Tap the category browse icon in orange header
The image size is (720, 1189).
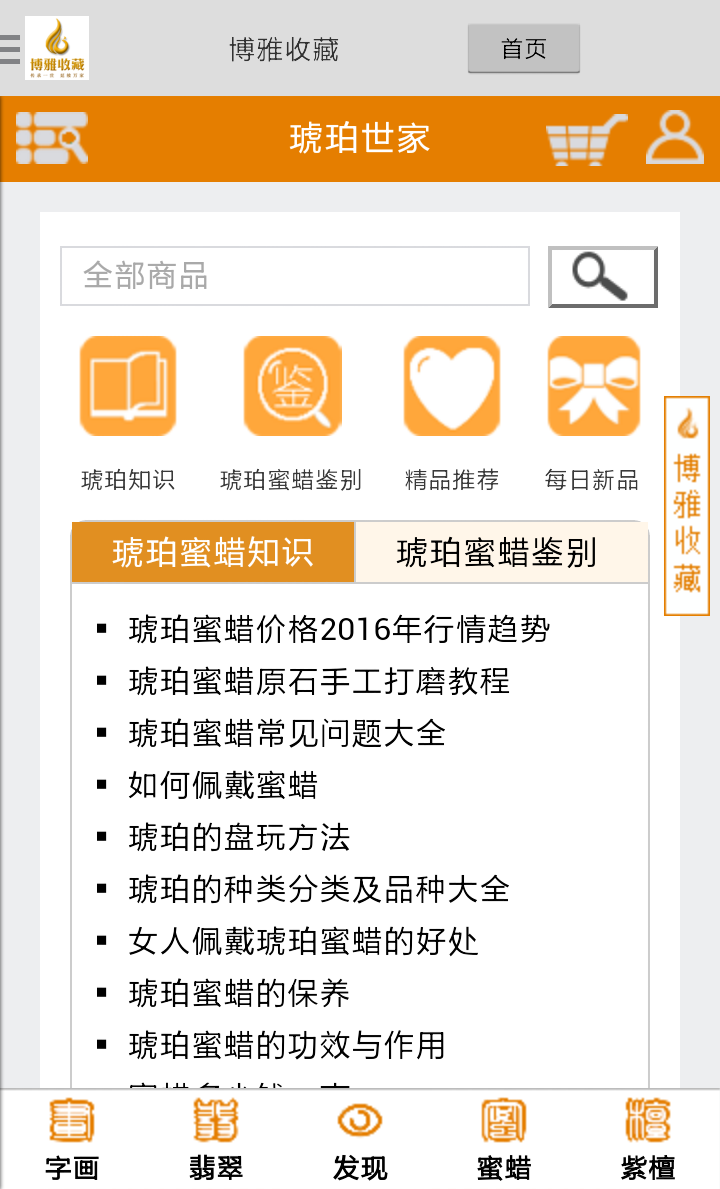[50, 138]
